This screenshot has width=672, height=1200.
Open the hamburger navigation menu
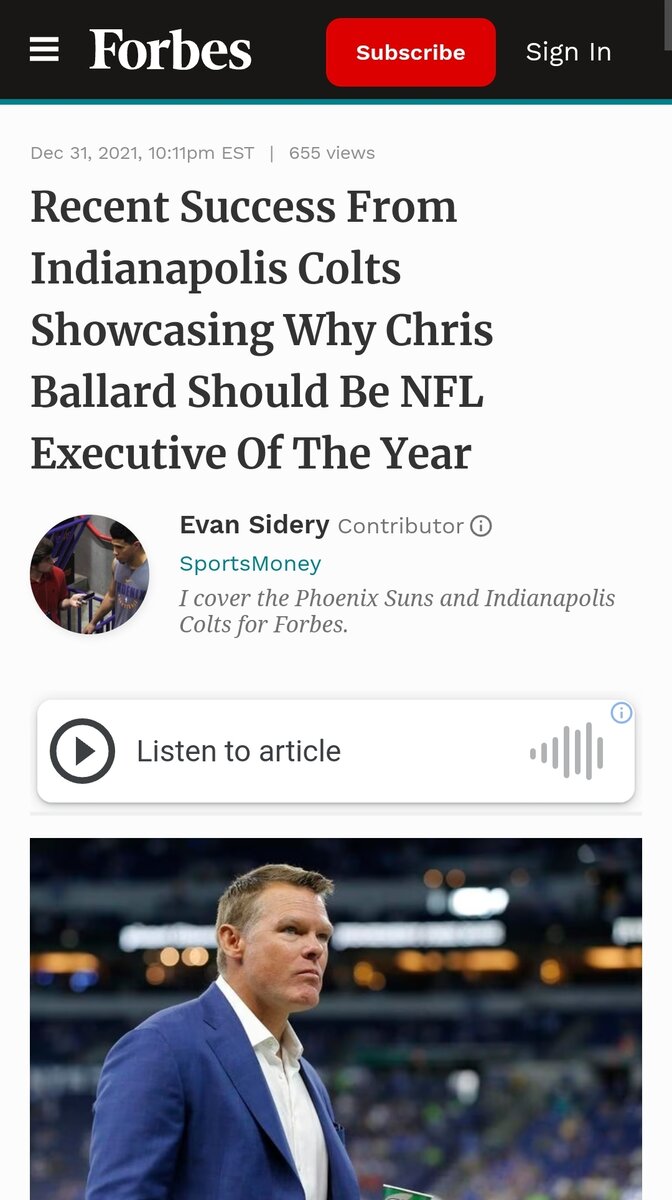pos(44,50)
